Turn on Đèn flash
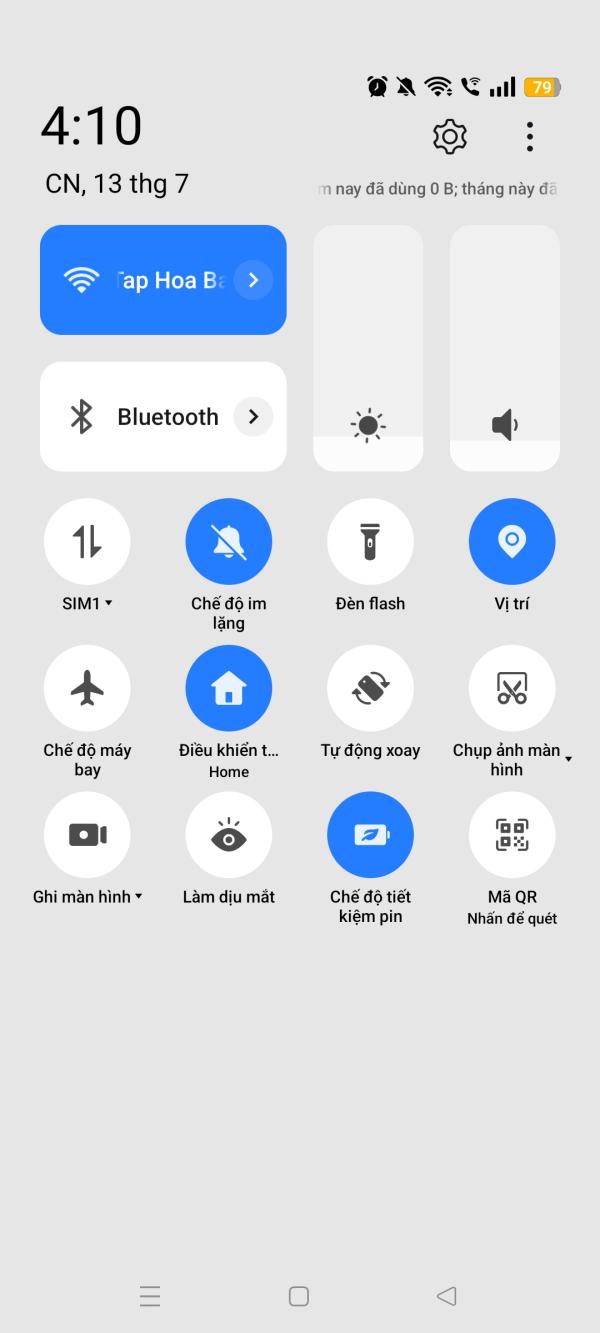Screen dimensions: 600x1333 coord(370,541)
